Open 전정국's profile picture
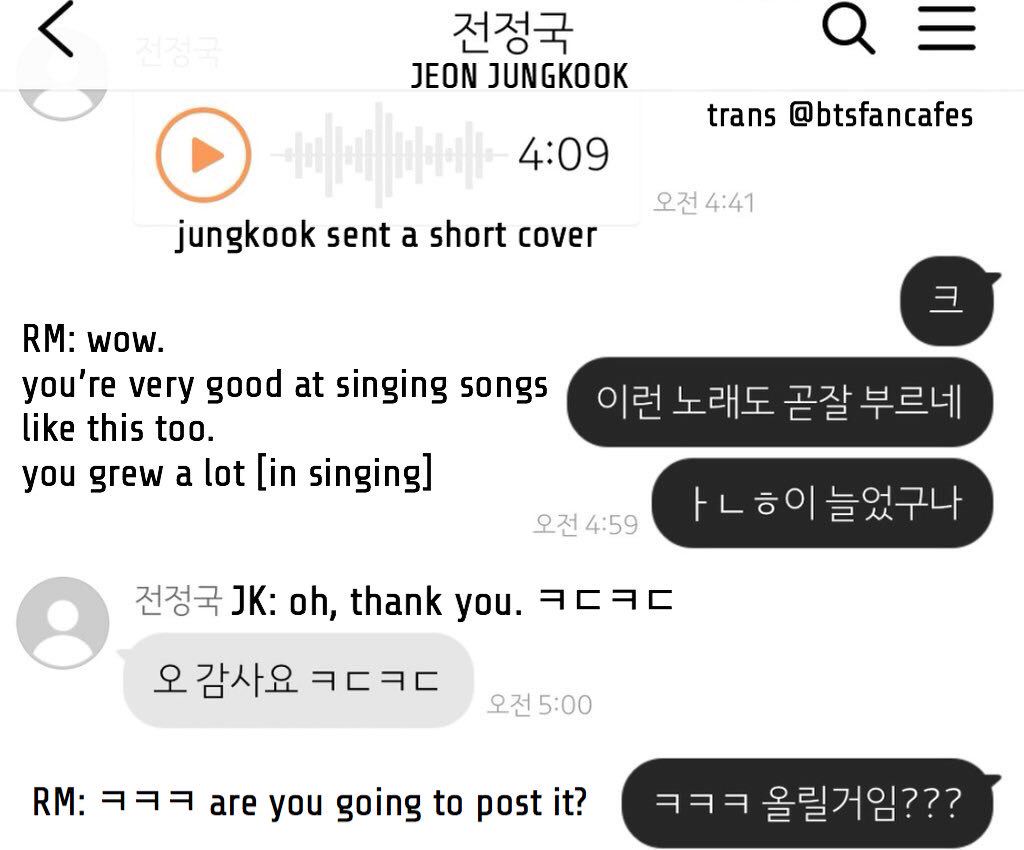This screenshot has height=850, width=1024. (x=62, y=622)
